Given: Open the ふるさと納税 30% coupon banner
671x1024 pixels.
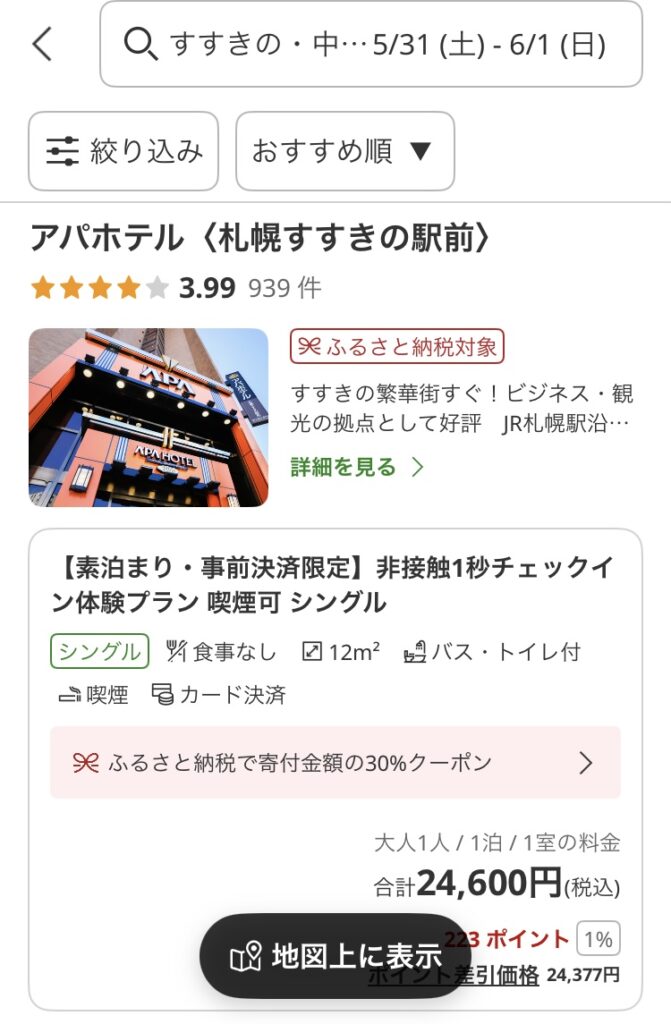Looking at the screenshot, I should point(335,762).
